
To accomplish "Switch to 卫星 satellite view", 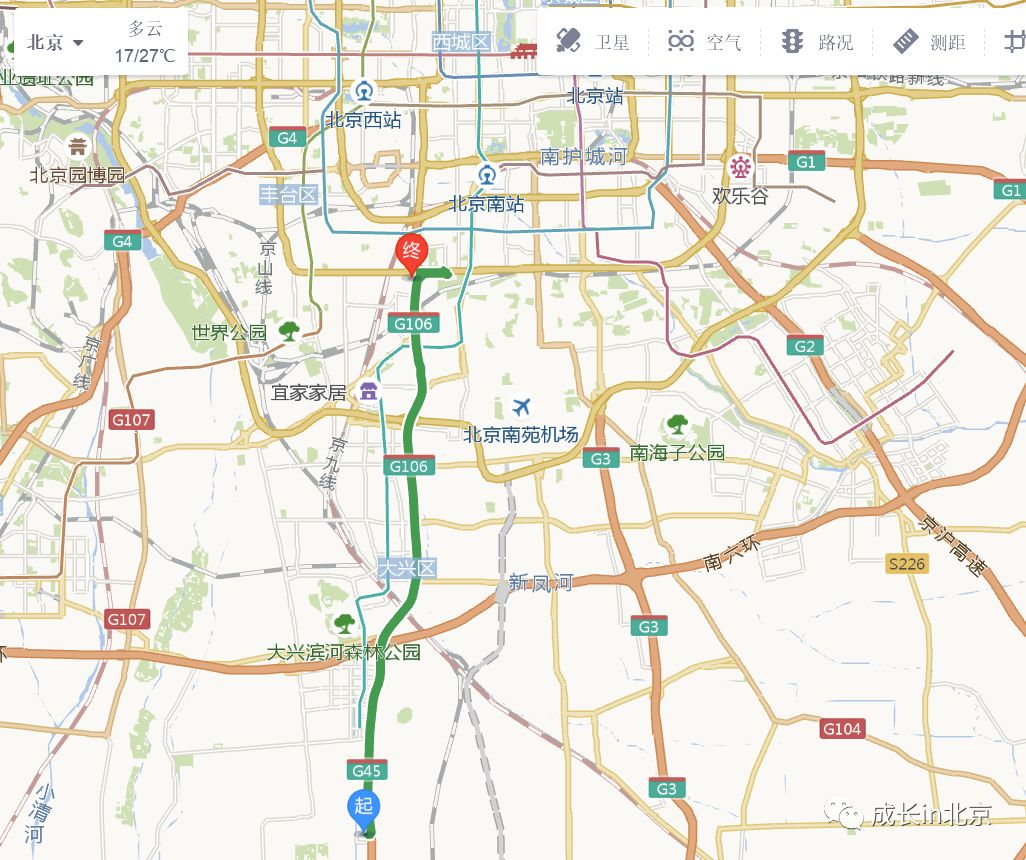I will point(593,42).
